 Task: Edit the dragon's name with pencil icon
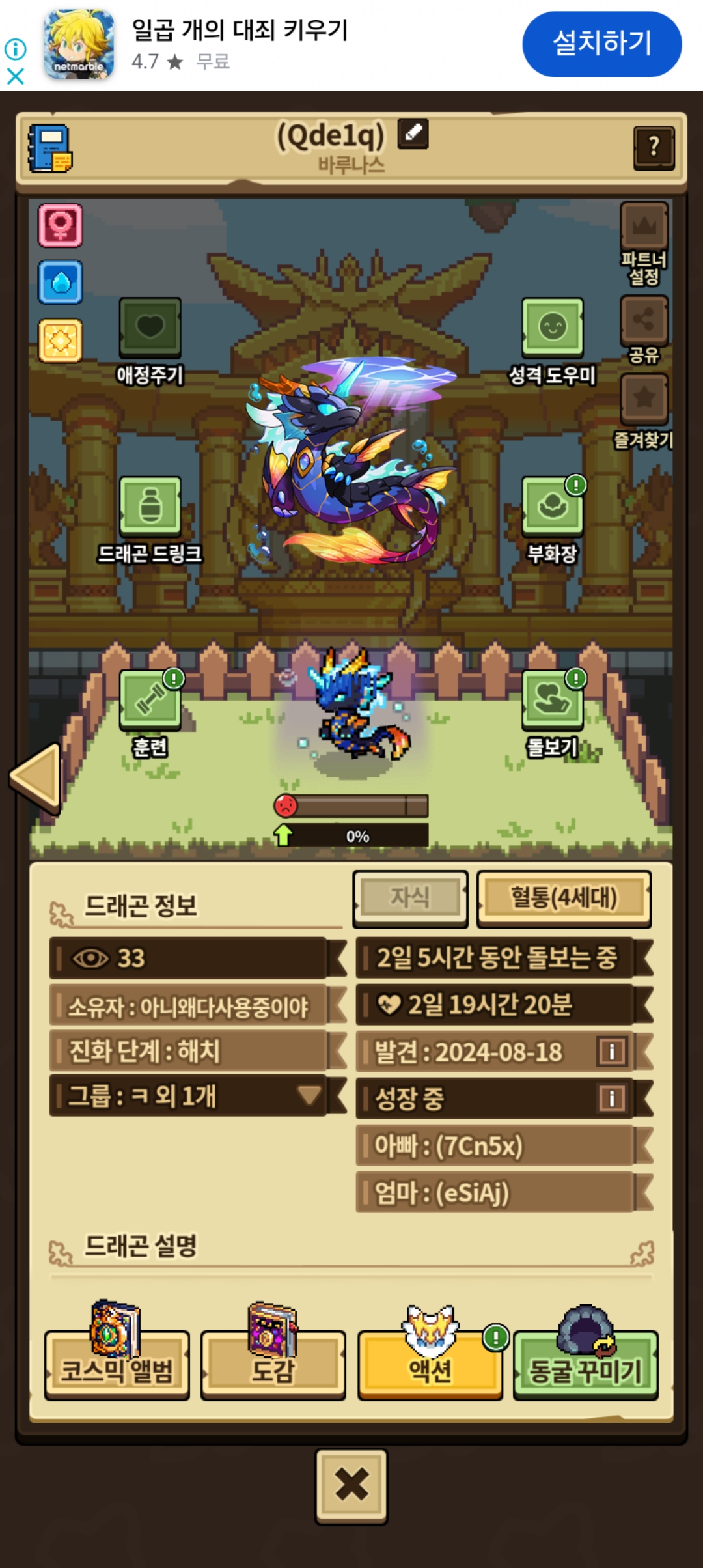[413, 134]
